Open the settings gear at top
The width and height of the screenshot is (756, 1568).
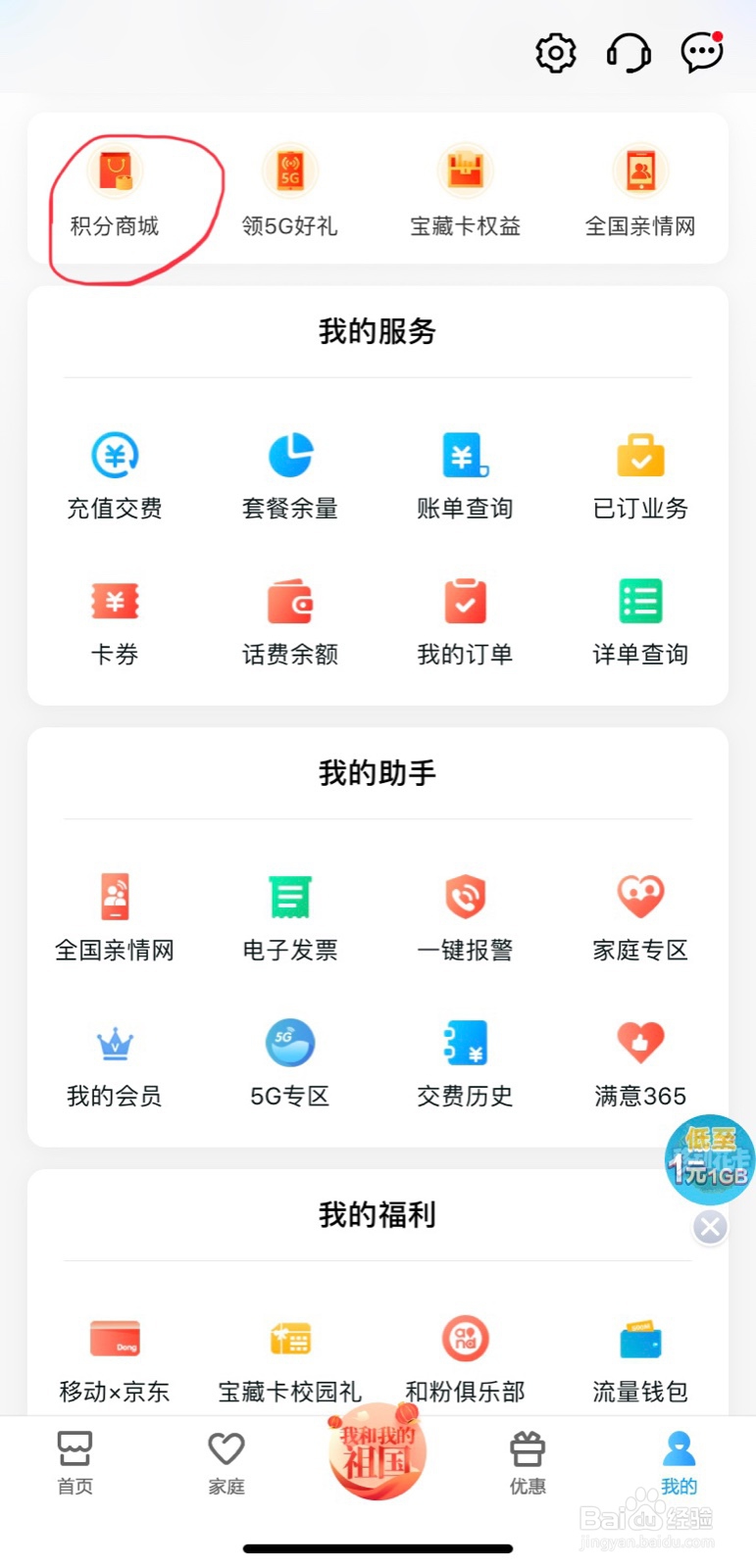[x=555, y=53]
